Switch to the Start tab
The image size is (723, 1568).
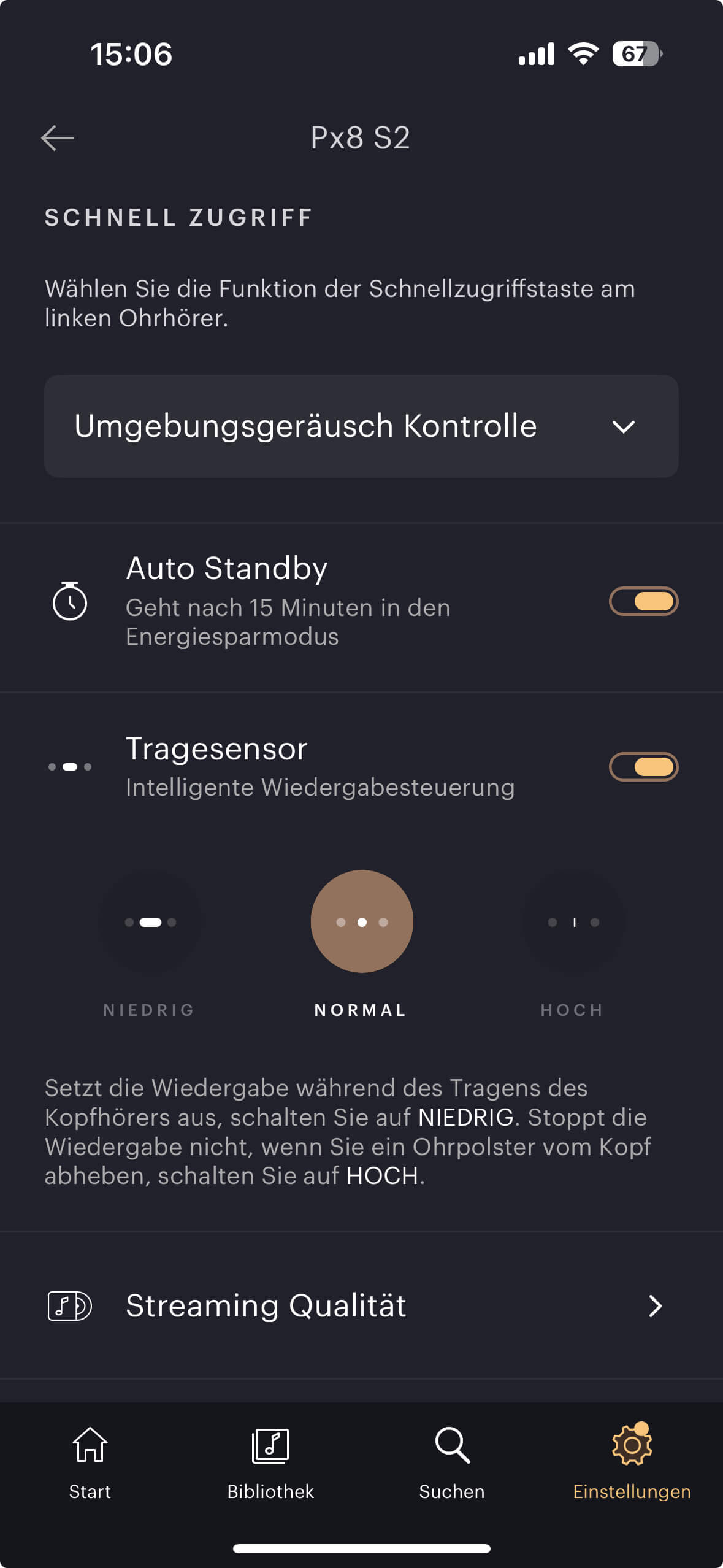click(x=90, y=1462)
